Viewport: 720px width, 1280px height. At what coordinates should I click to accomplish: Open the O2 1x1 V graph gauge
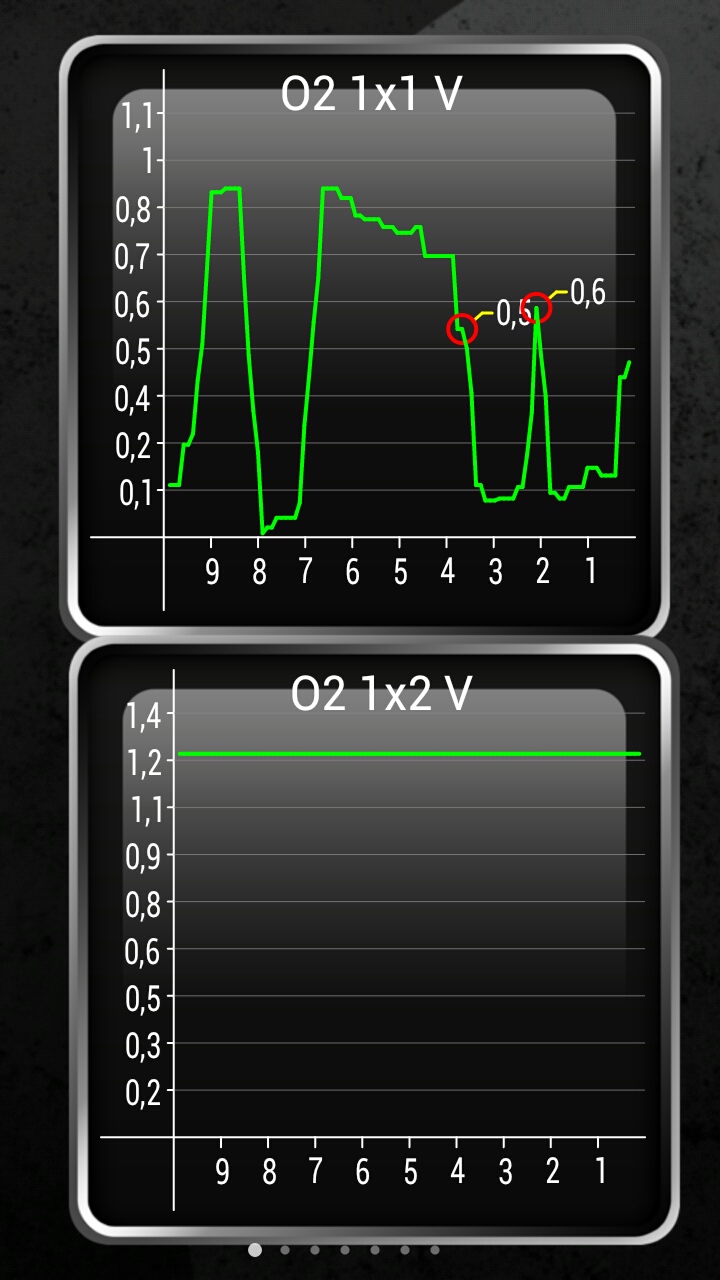(364, 335)
